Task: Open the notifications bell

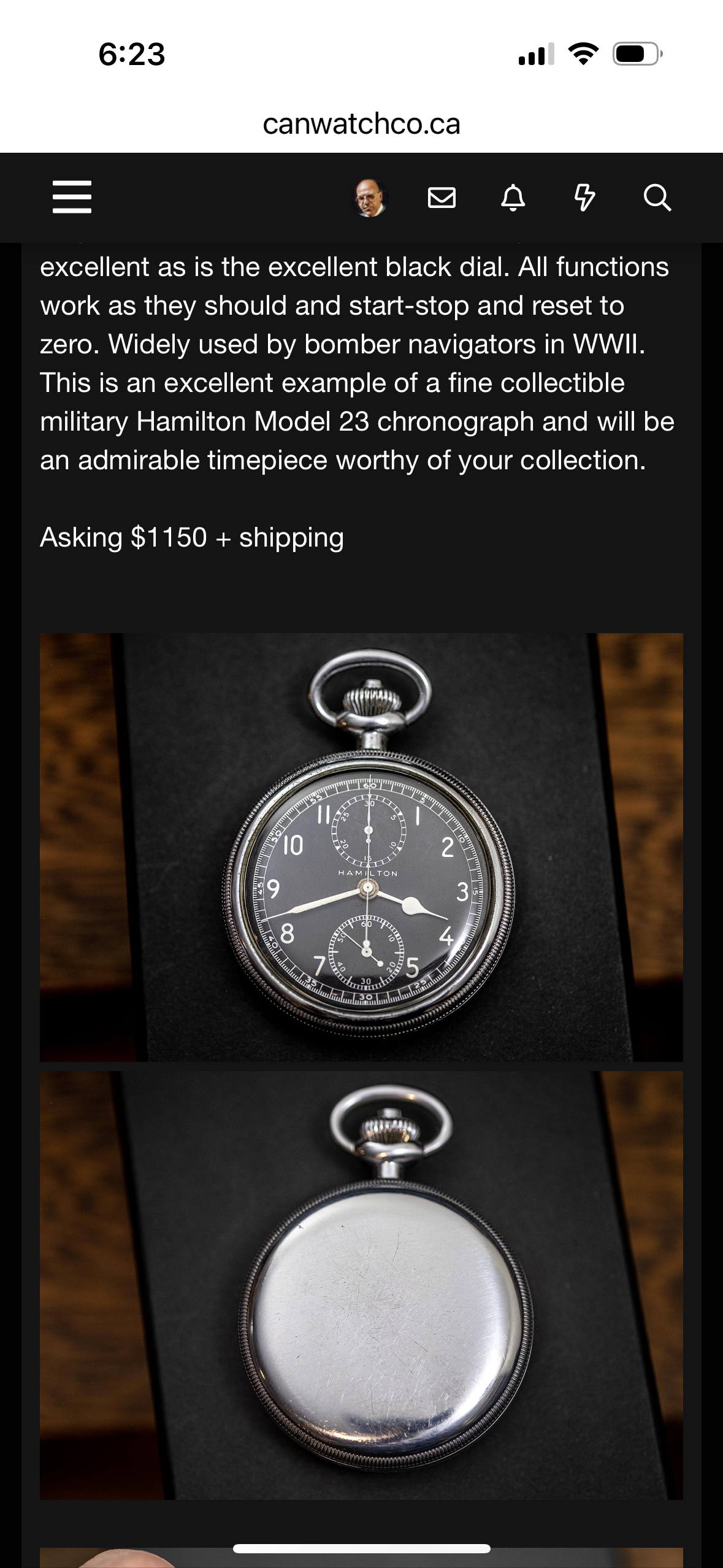Action: click(513, 198)
